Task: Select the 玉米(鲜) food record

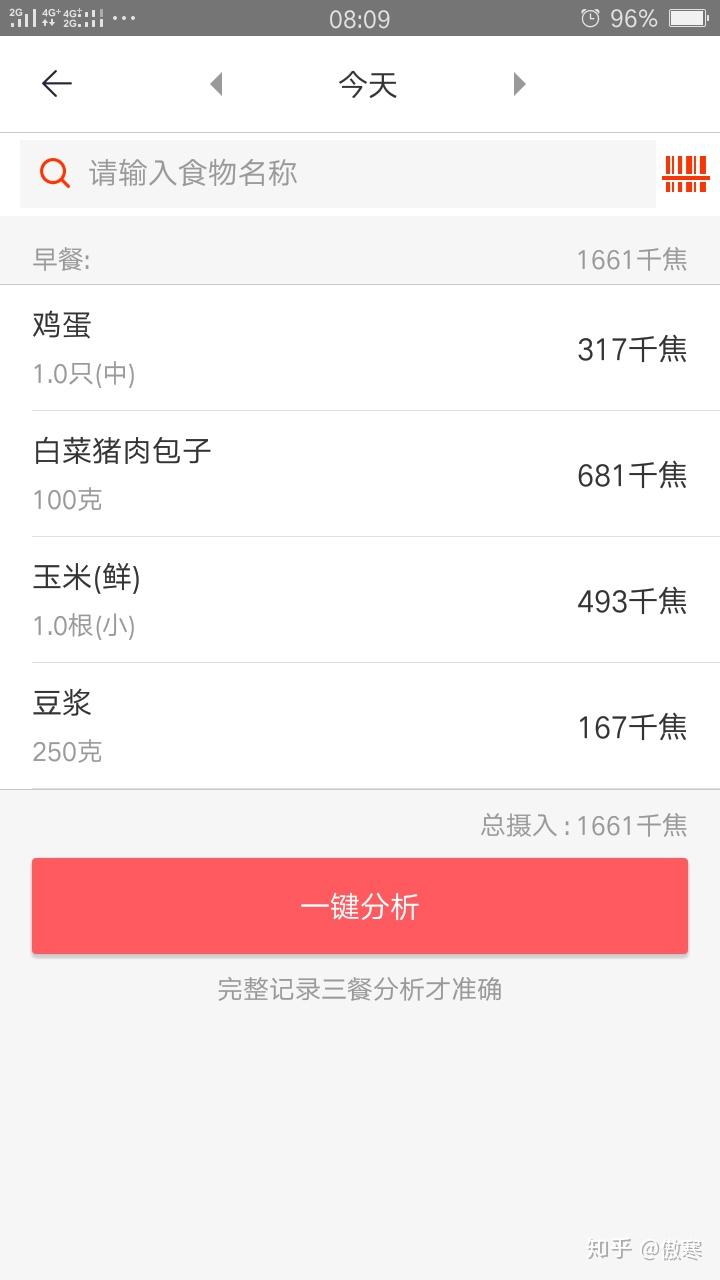Action: click(360, 600)
